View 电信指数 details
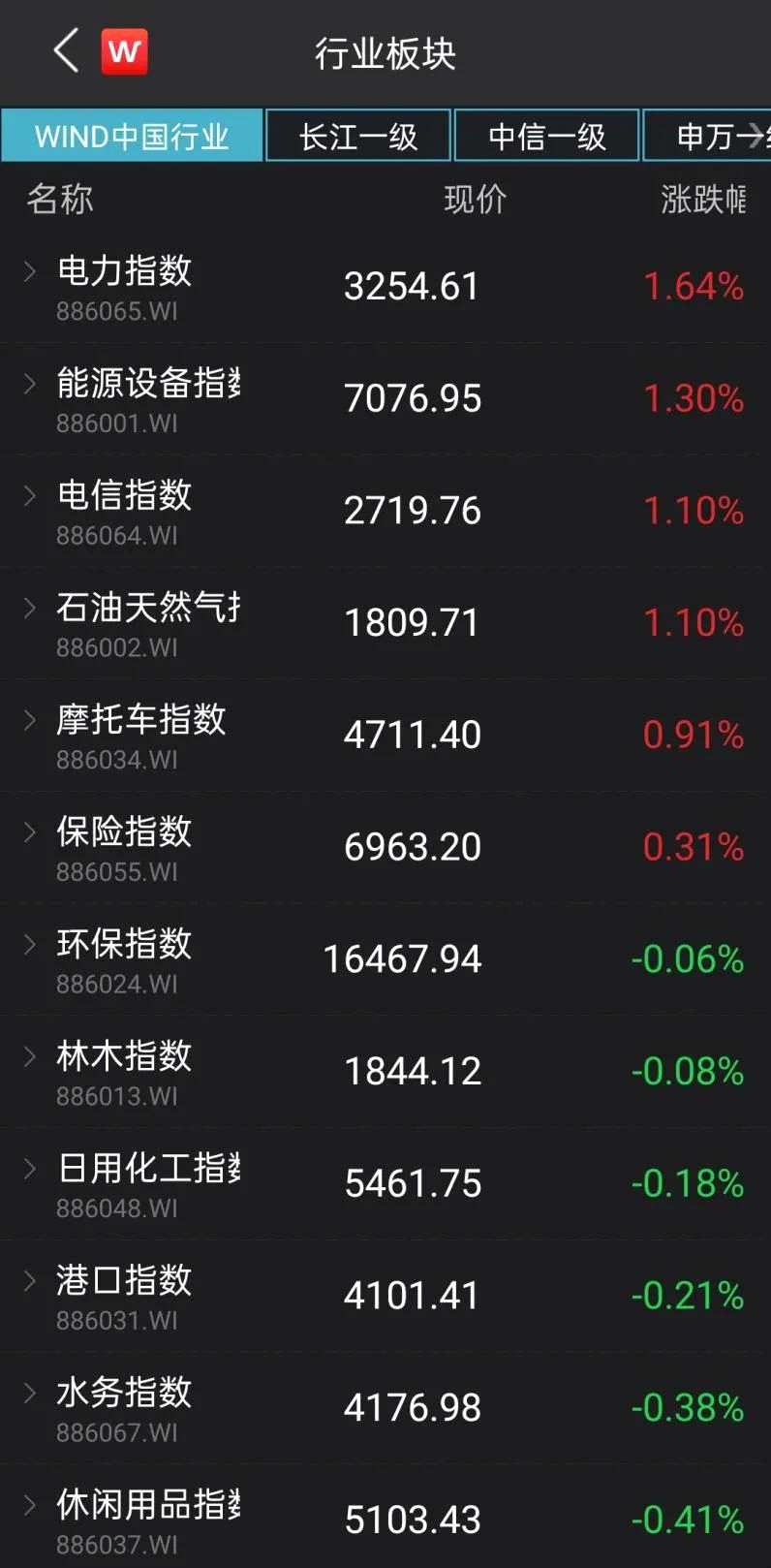The height and width of the screenshot is (1568, 771). pyautogui.click(x=385, y=511)
